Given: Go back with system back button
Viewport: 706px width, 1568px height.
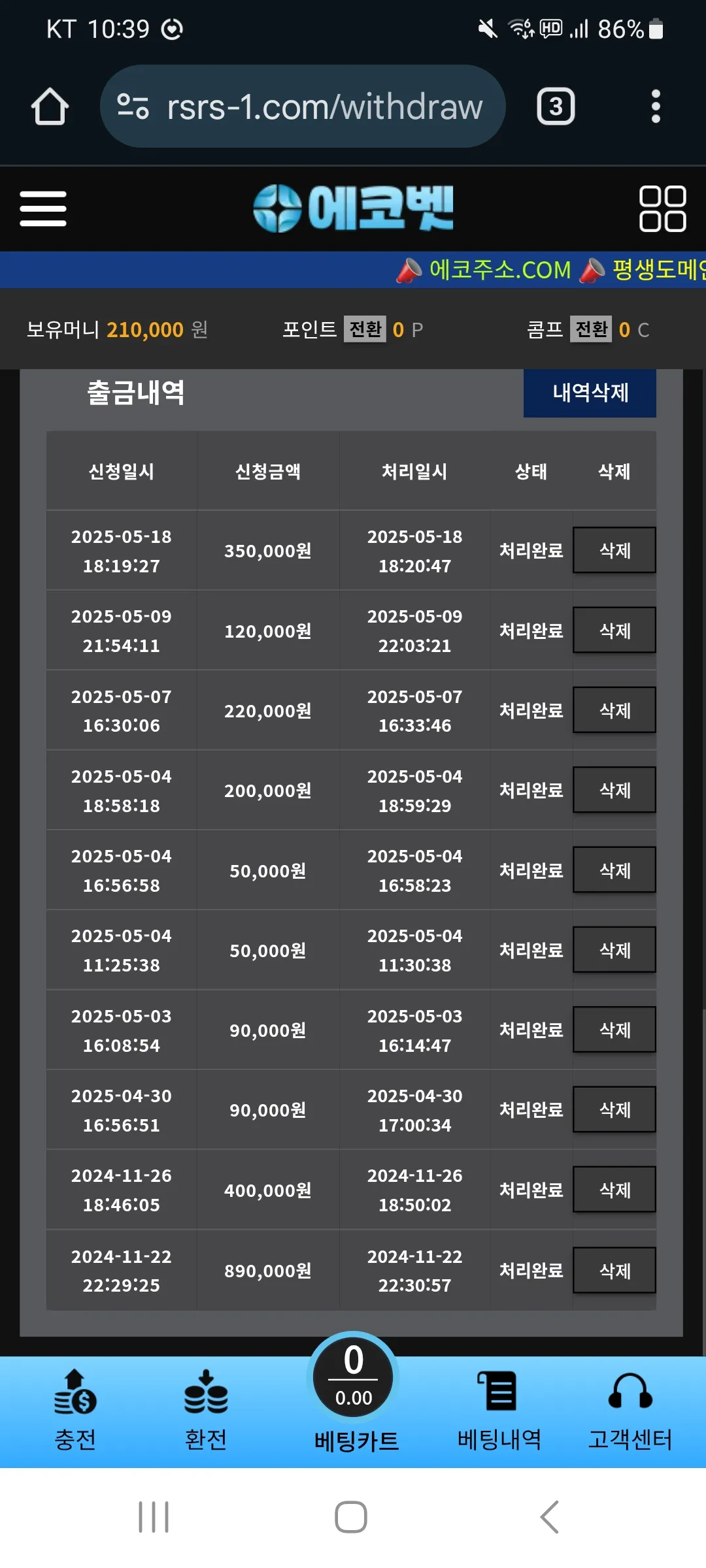Looking at the screenshot, I should pos(550,1517).
